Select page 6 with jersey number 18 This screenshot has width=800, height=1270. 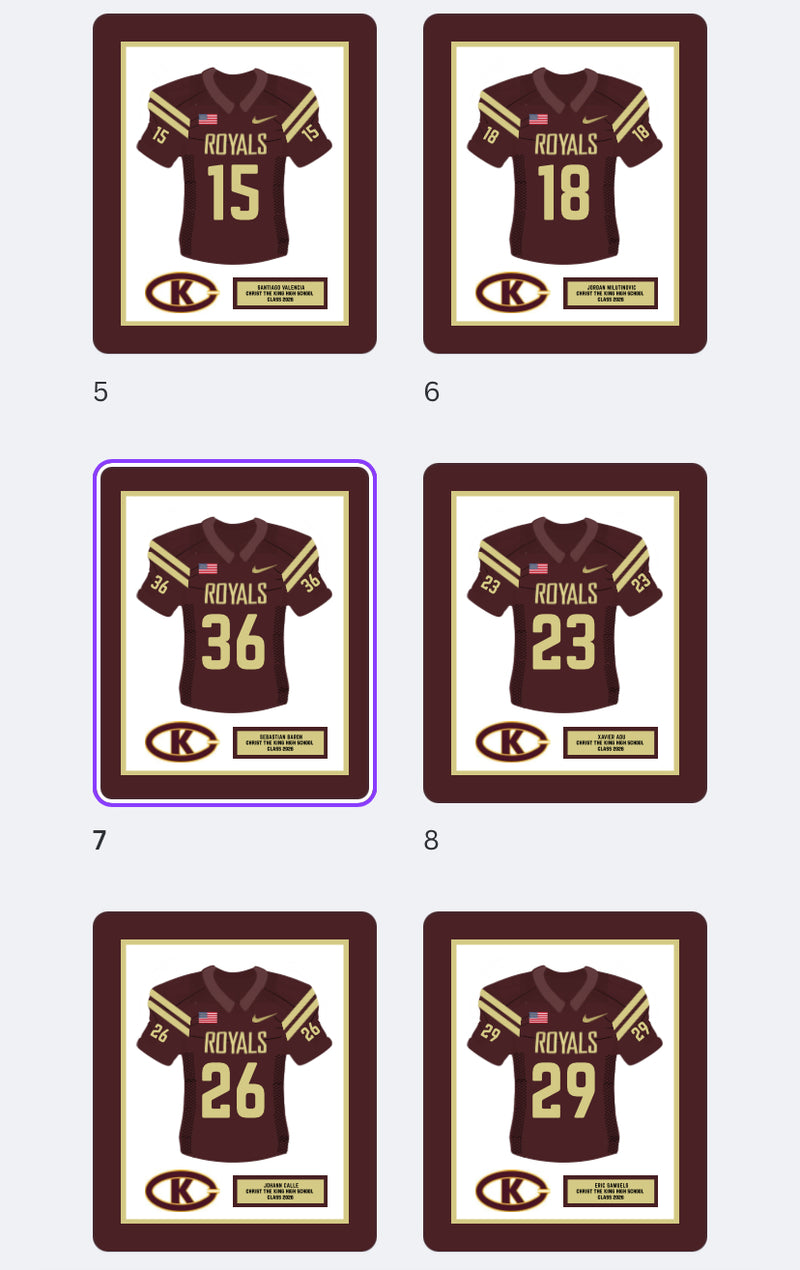pos(565,183)
